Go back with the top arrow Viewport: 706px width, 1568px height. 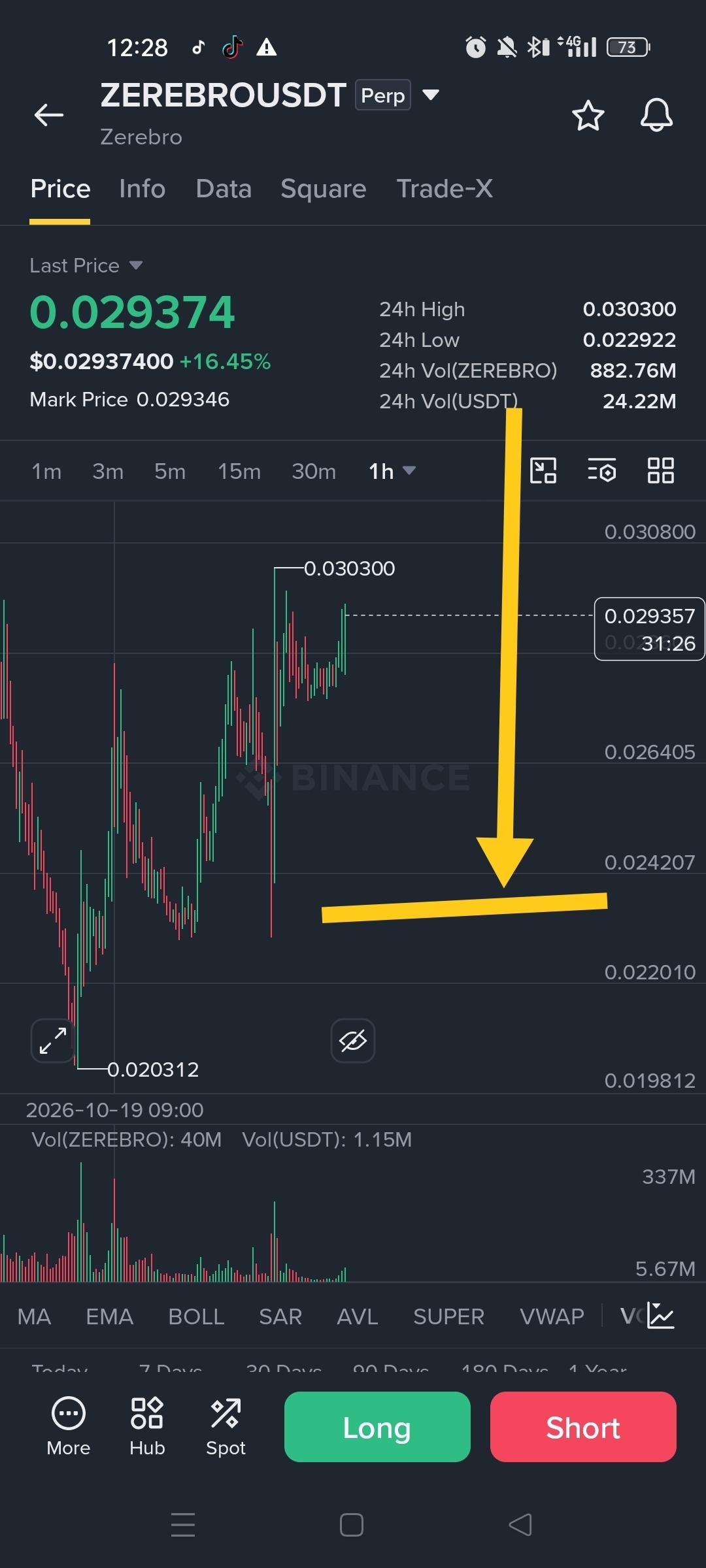[49, 115]
